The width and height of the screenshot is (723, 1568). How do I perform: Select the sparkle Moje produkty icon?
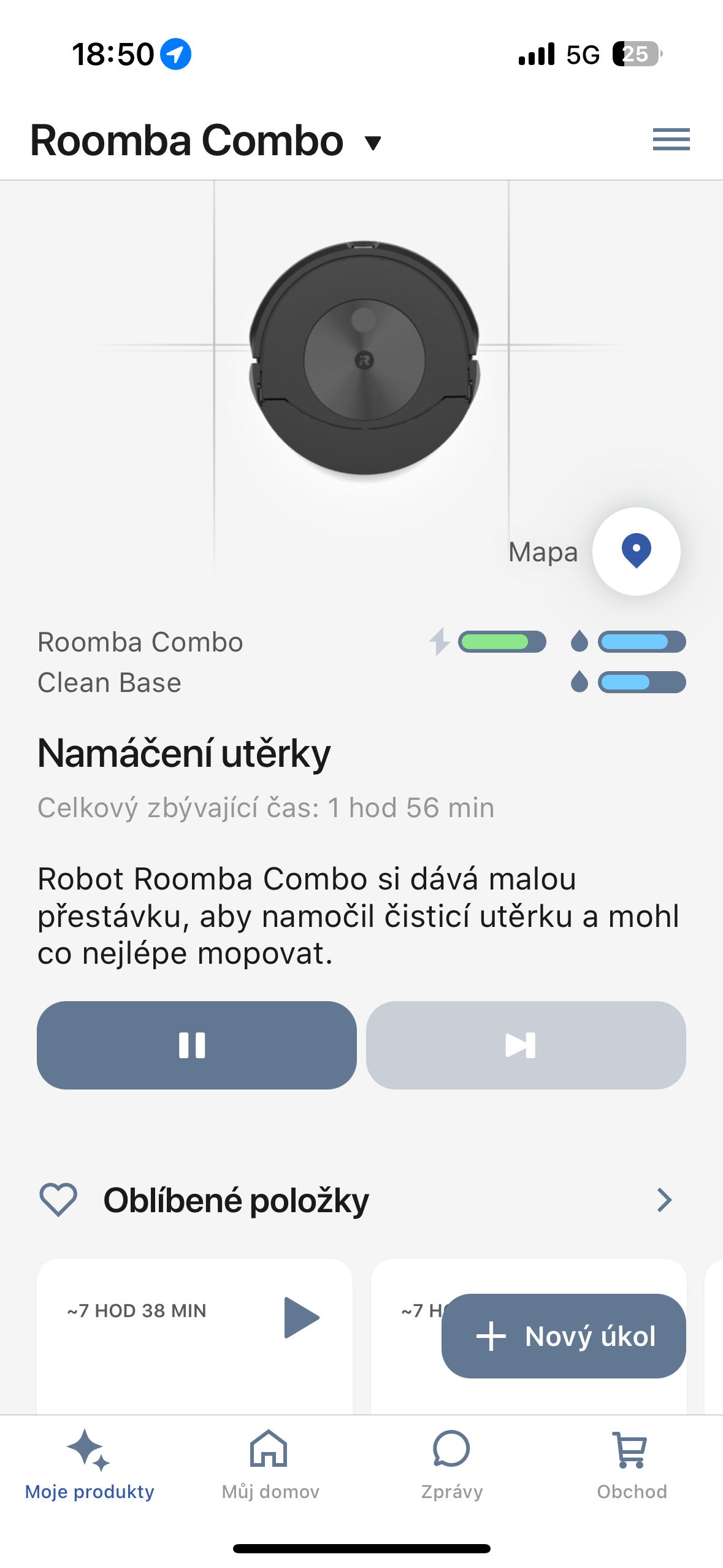click(x=88, y=1450)
